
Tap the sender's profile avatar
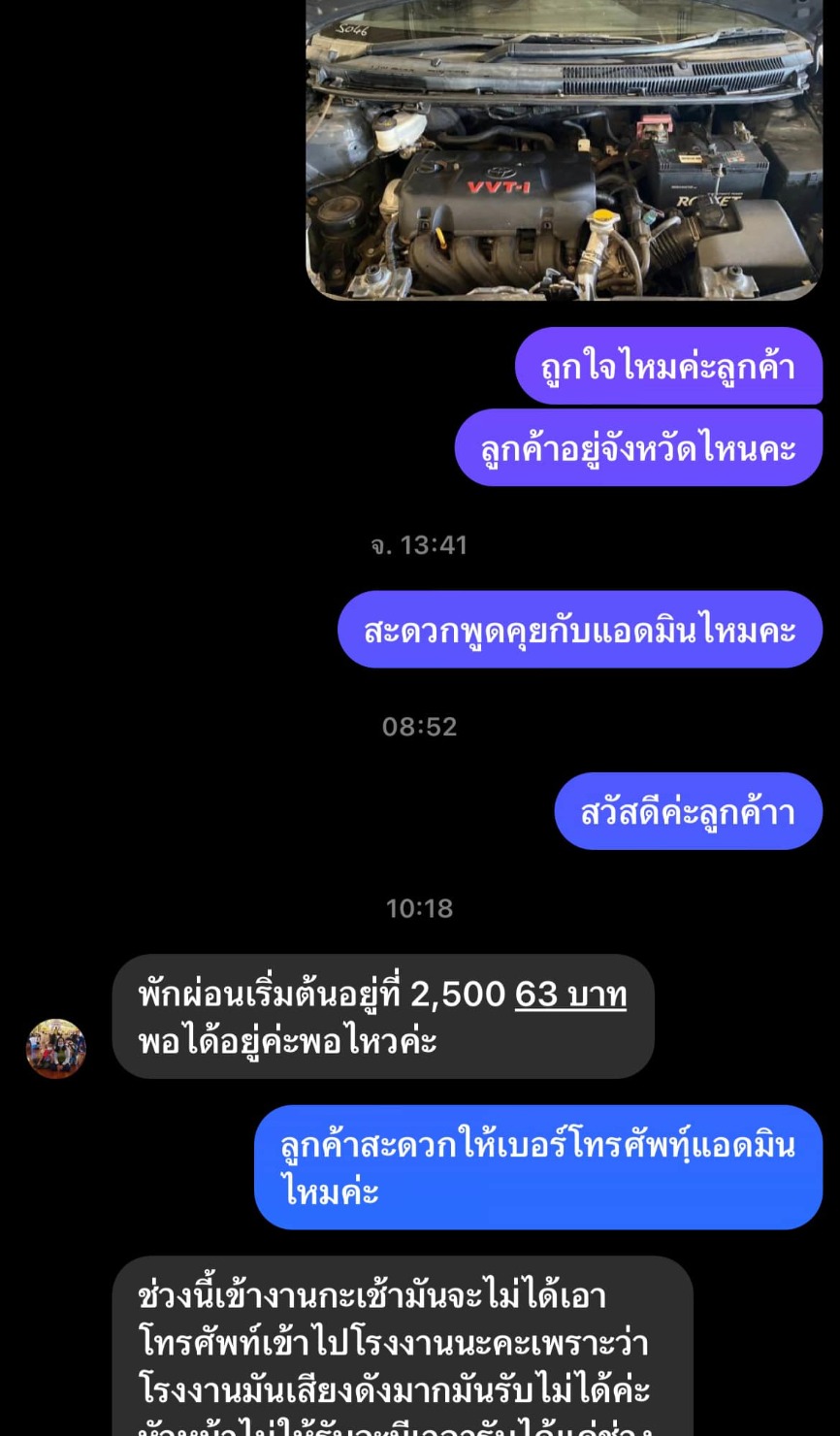(x=56, y=1049)
